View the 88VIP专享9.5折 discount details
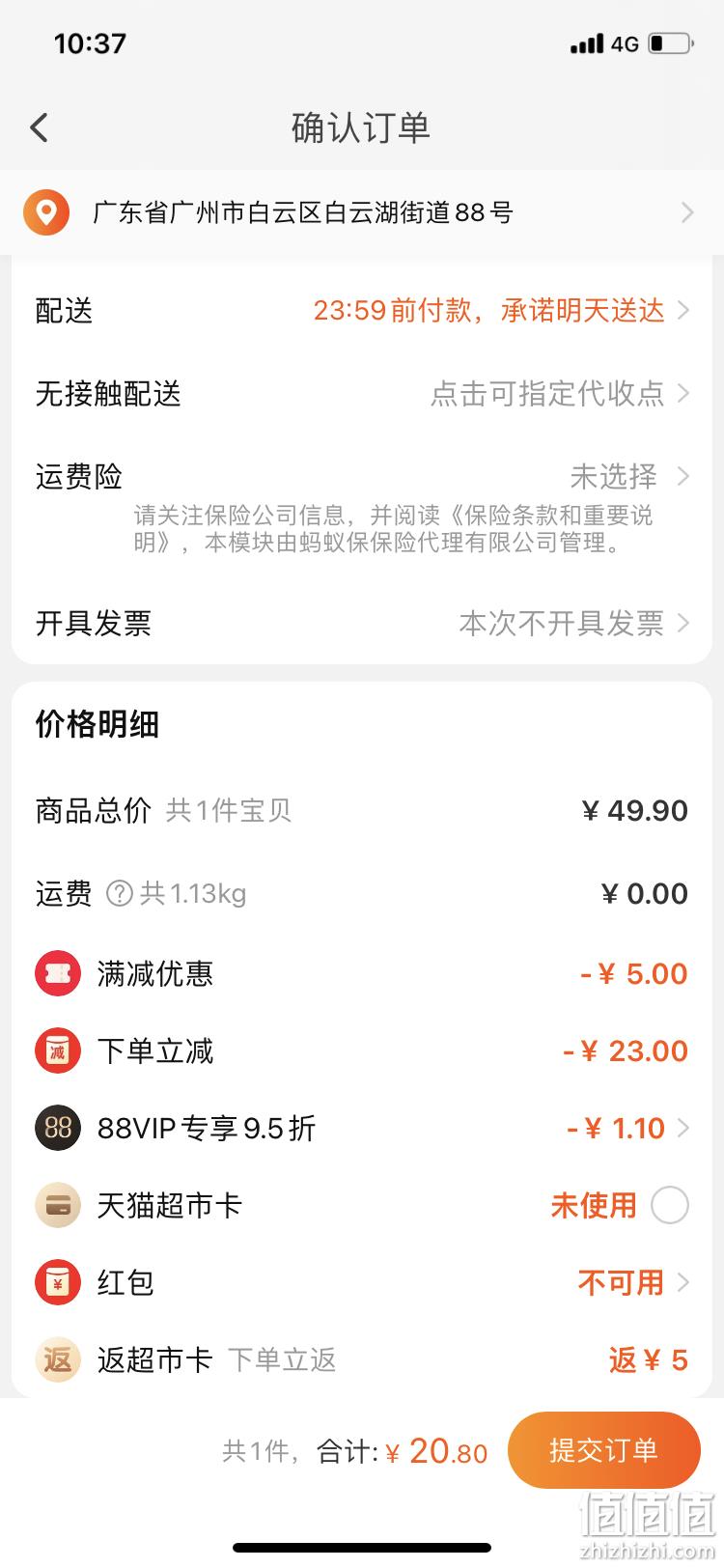The height and width of the screenshot is (1568, 724). coord(362,1128)
